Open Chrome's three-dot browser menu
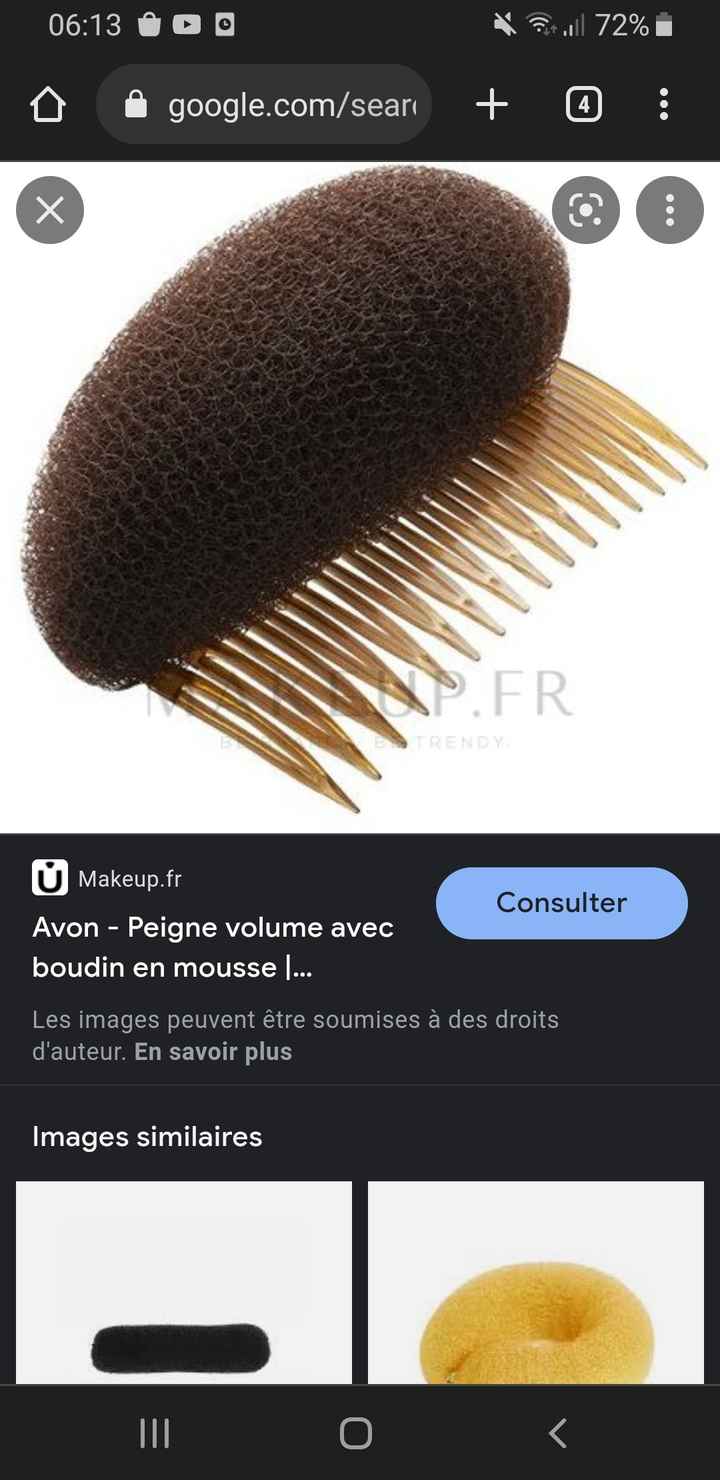This screenshot has width=720, height=1480. (x=663, y=104)
